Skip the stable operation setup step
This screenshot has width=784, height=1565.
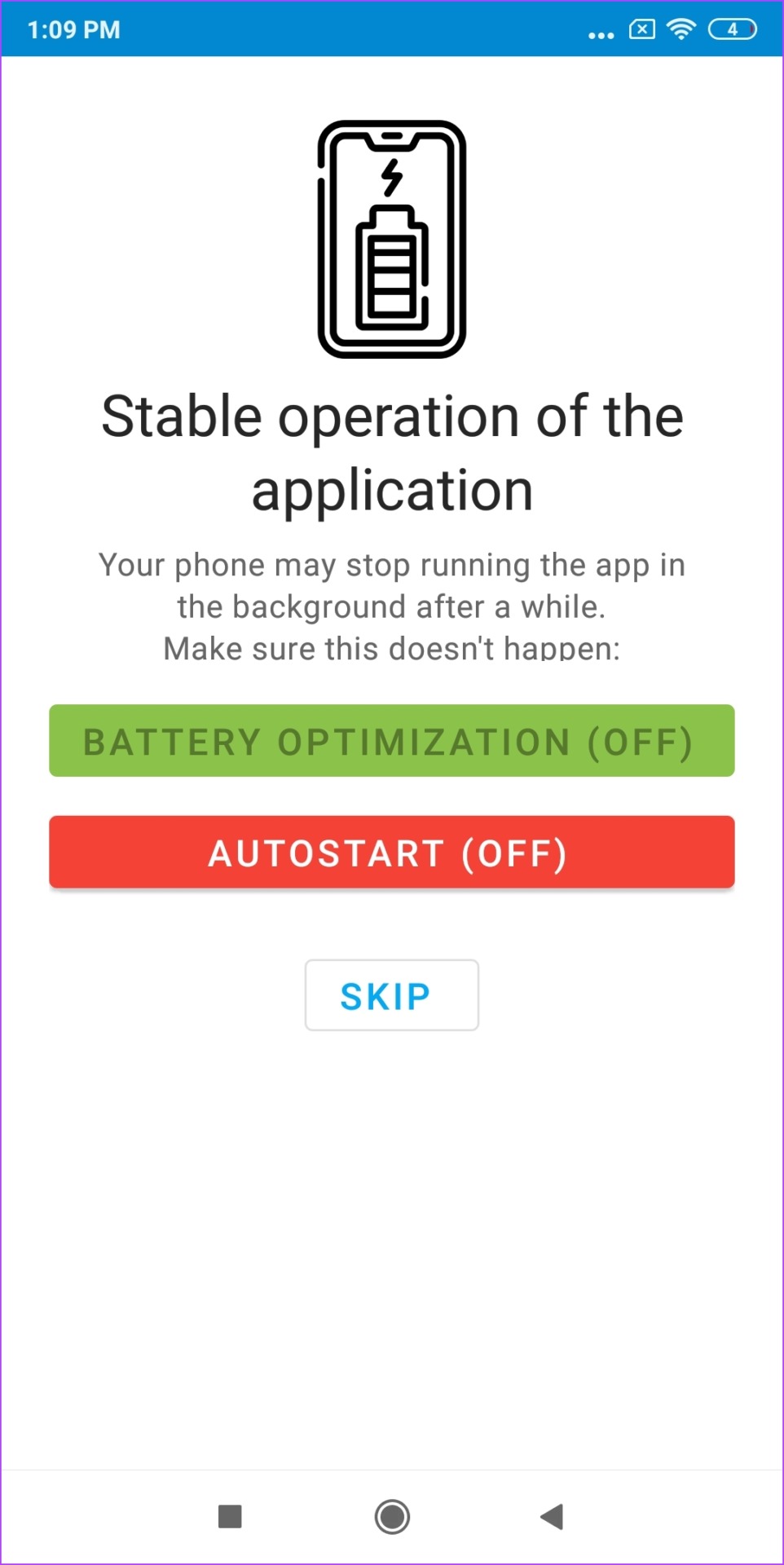click(391, 994)
